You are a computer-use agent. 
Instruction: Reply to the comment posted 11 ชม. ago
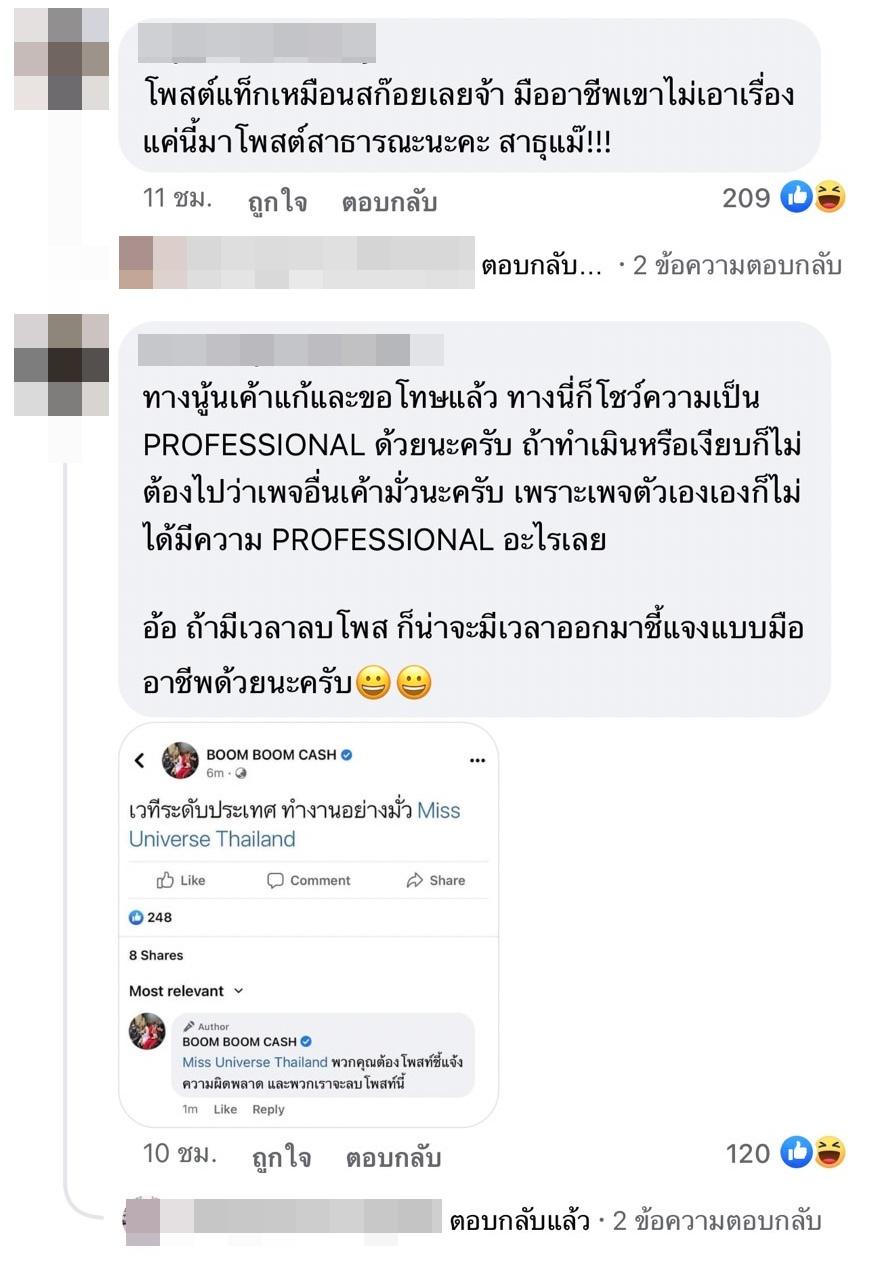(x=389, y=202)
